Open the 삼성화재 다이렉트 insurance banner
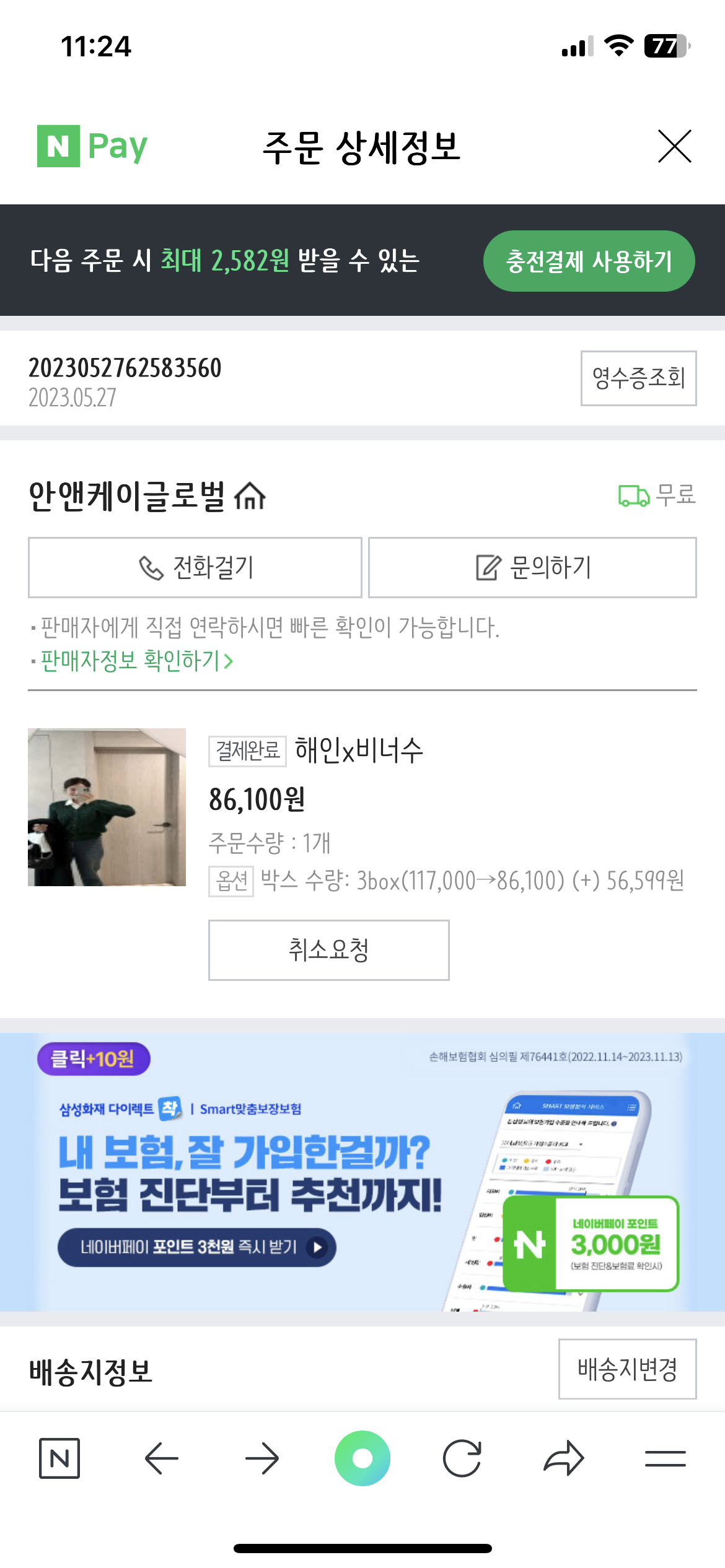This screenshot has height=1568, width=725. [x=362, y=1170]
